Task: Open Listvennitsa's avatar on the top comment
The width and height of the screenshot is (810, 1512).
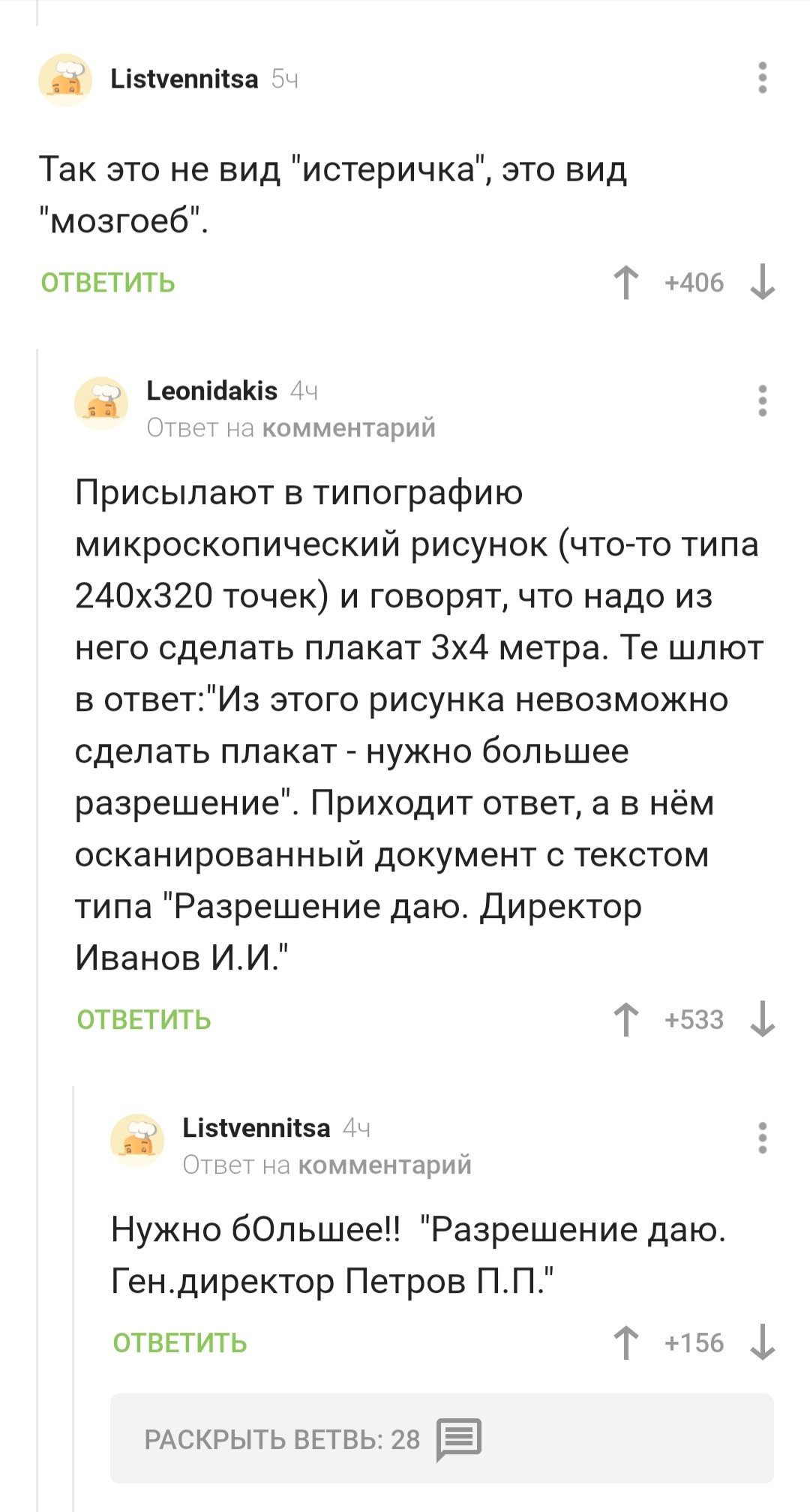Action: pos(65,79)
